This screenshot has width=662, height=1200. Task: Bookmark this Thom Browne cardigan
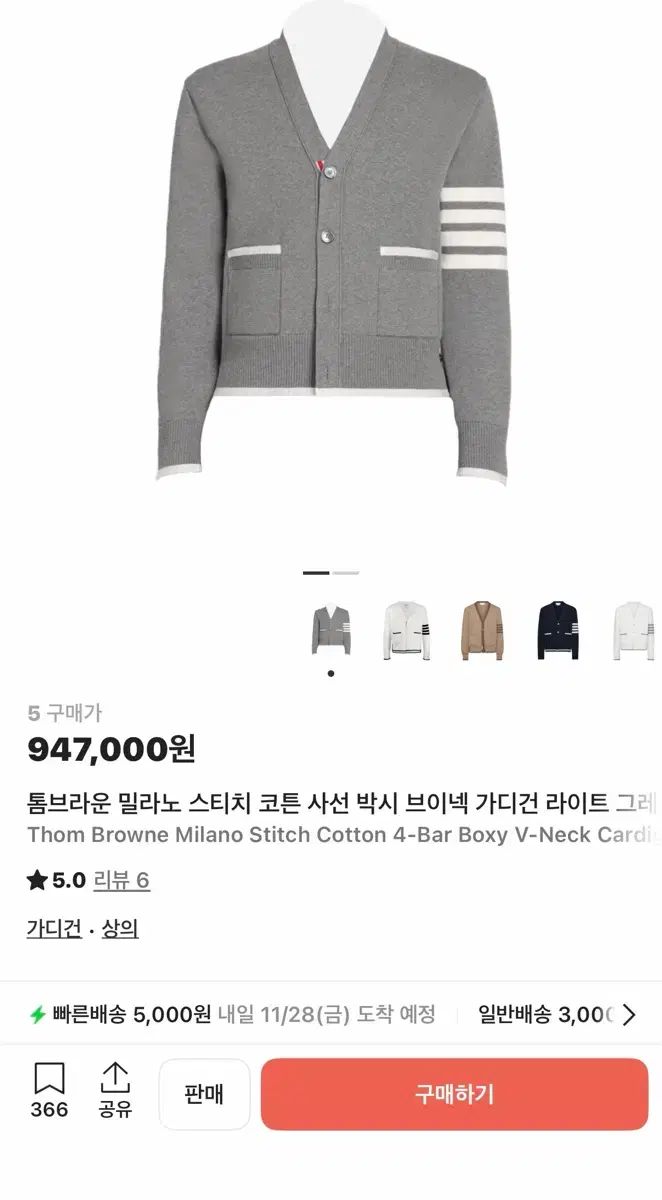[49, 1090]
